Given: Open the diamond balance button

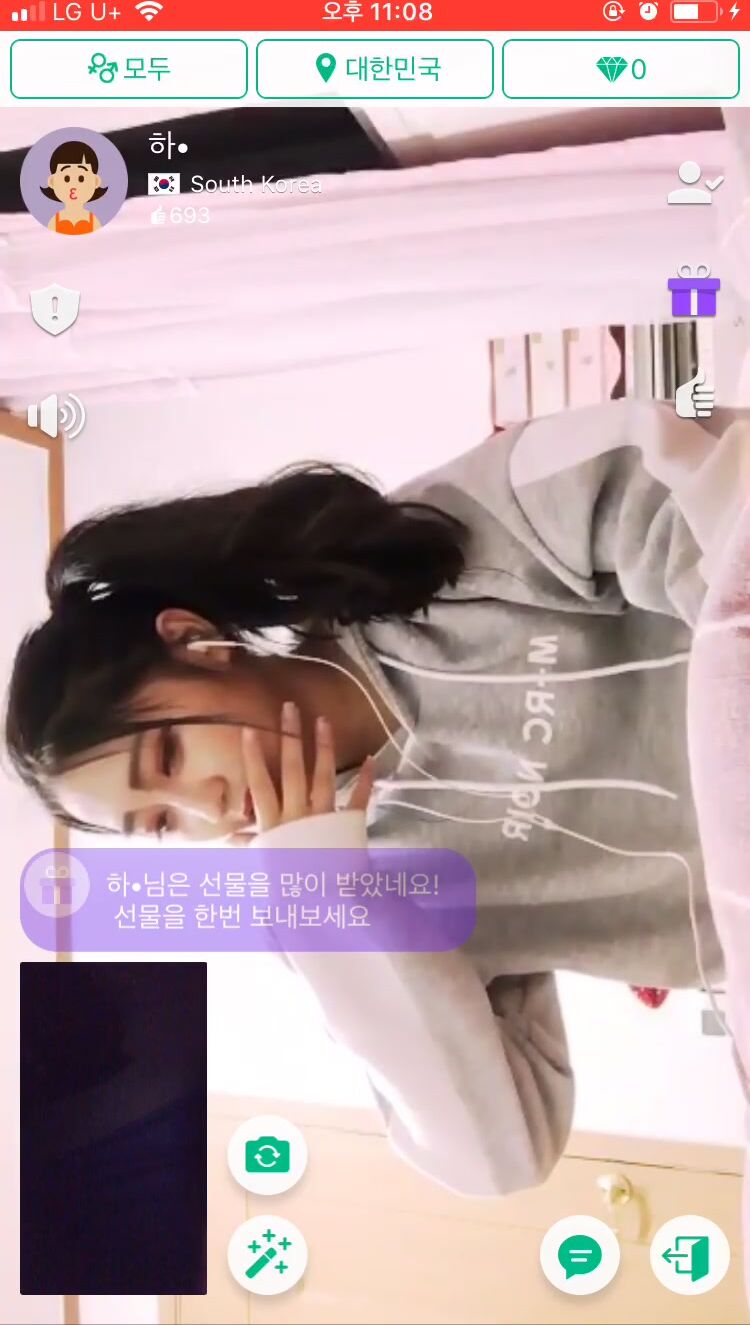Looking at the screenshot, I should click(621, 69).
